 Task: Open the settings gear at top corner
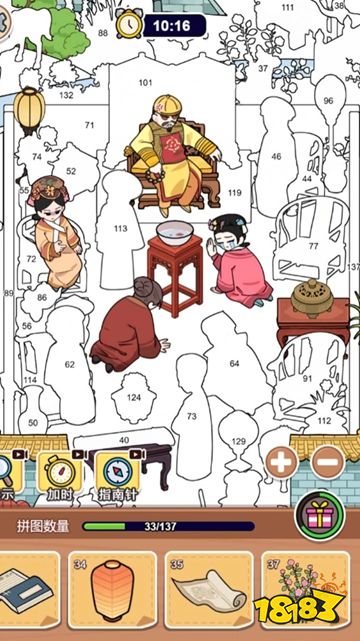(4, 22)
